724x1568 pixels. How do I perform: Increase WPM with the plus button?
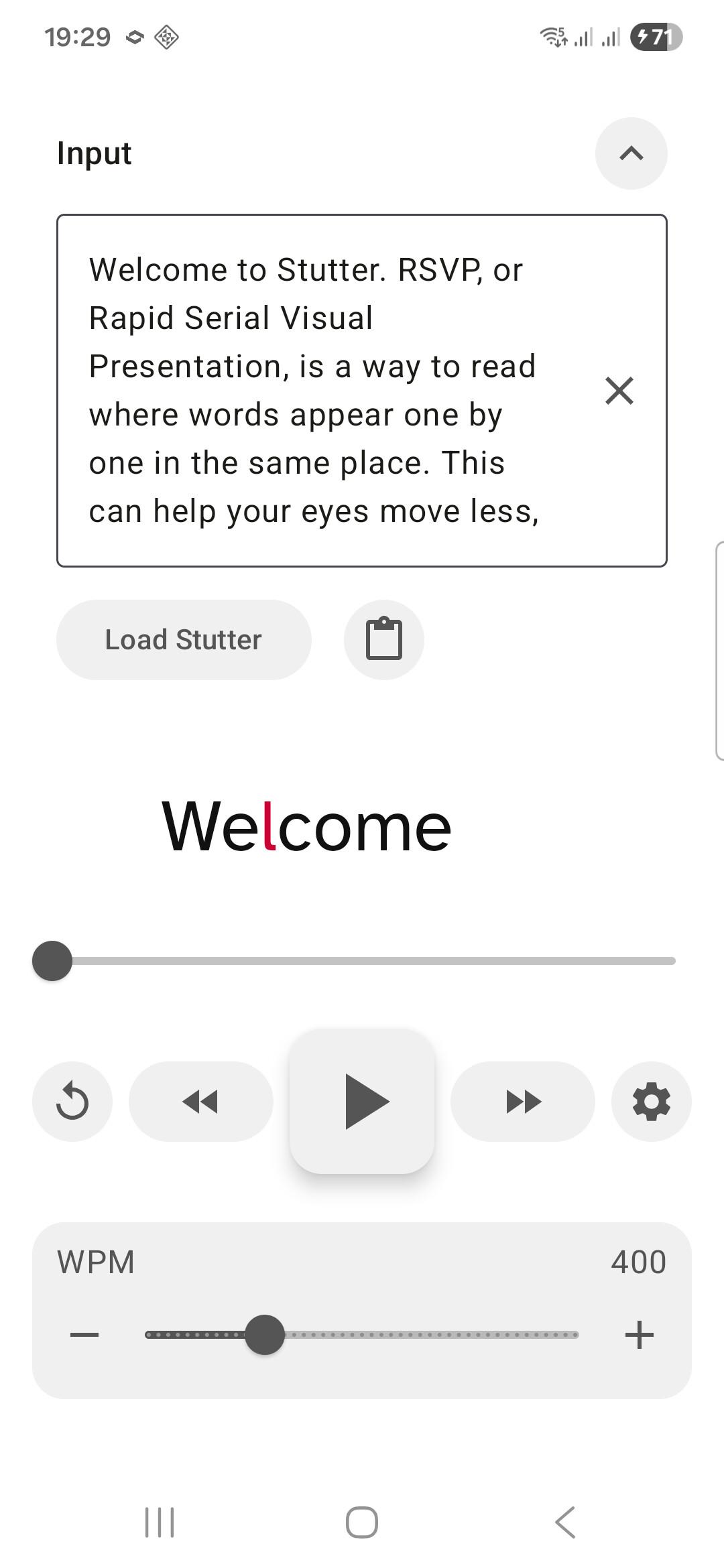click(639, 1335)
